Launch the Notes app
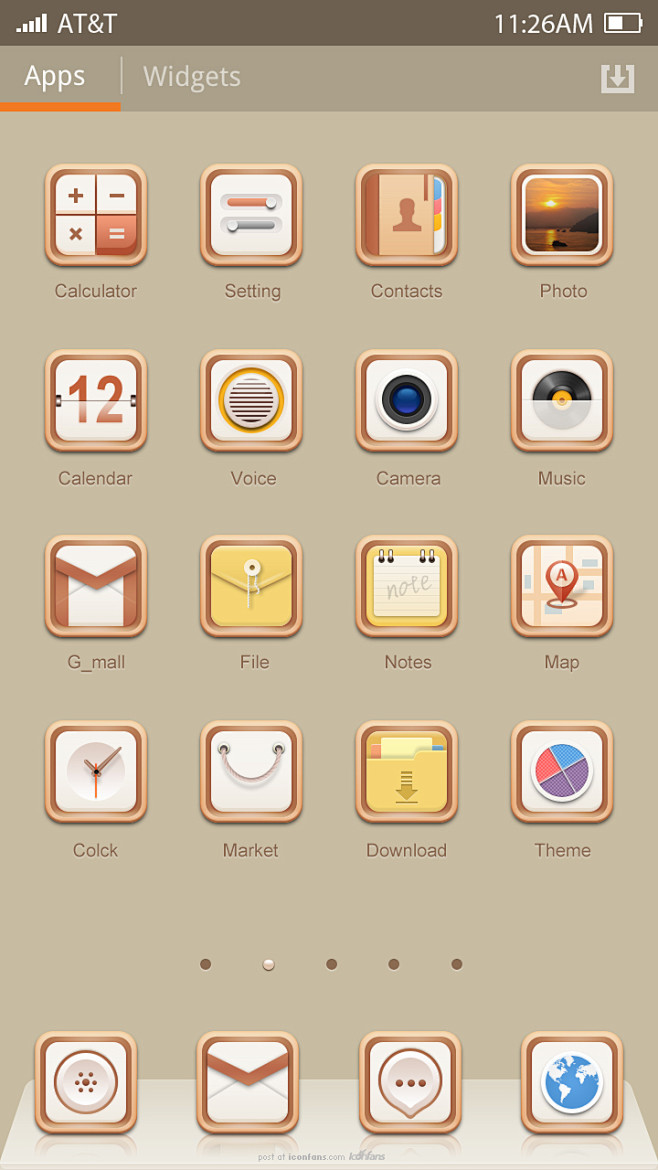658x1170 pixels. point(407,586)
